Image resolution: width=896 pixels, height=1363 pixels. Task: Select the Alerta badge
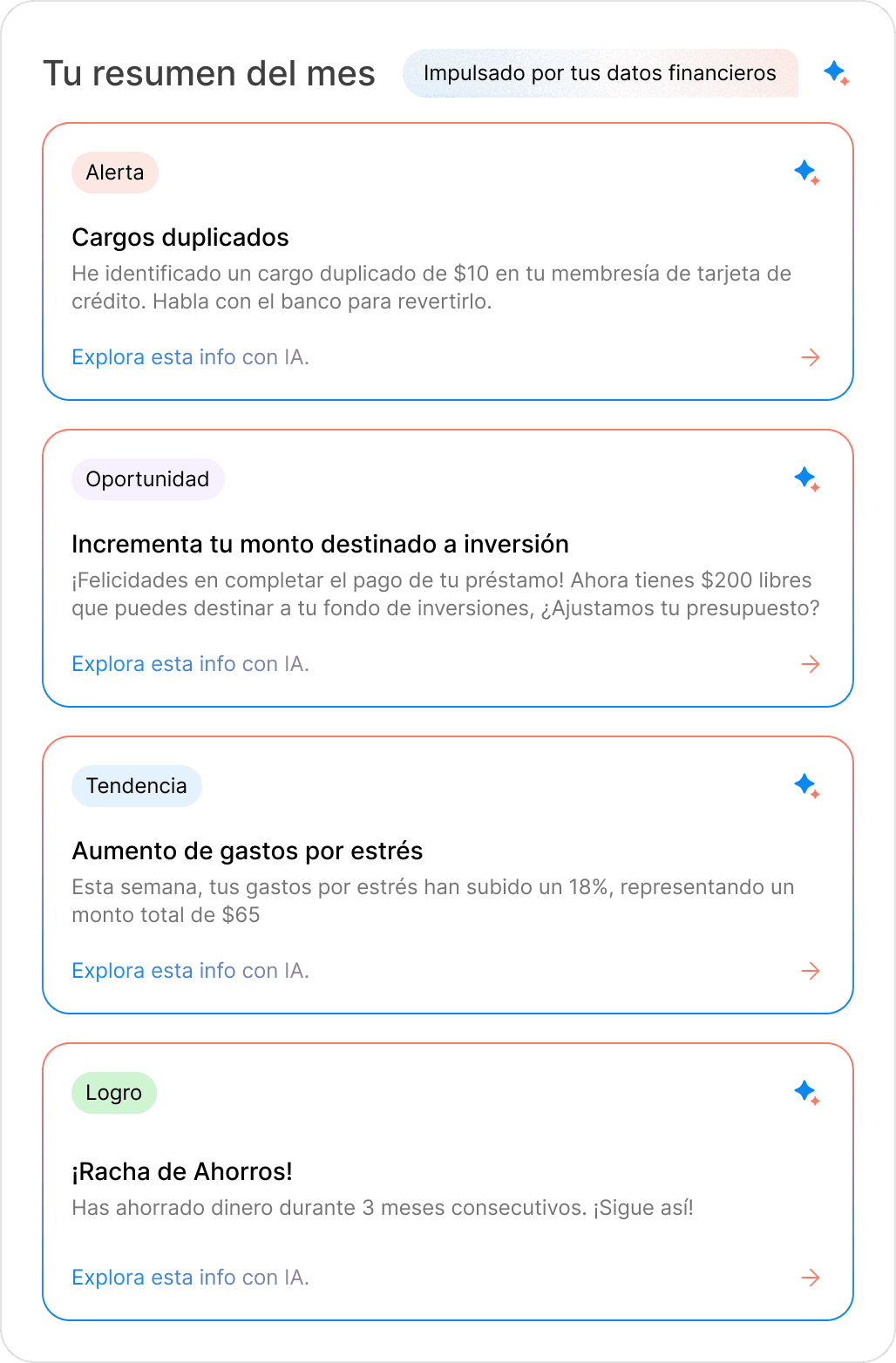[114, 173]
